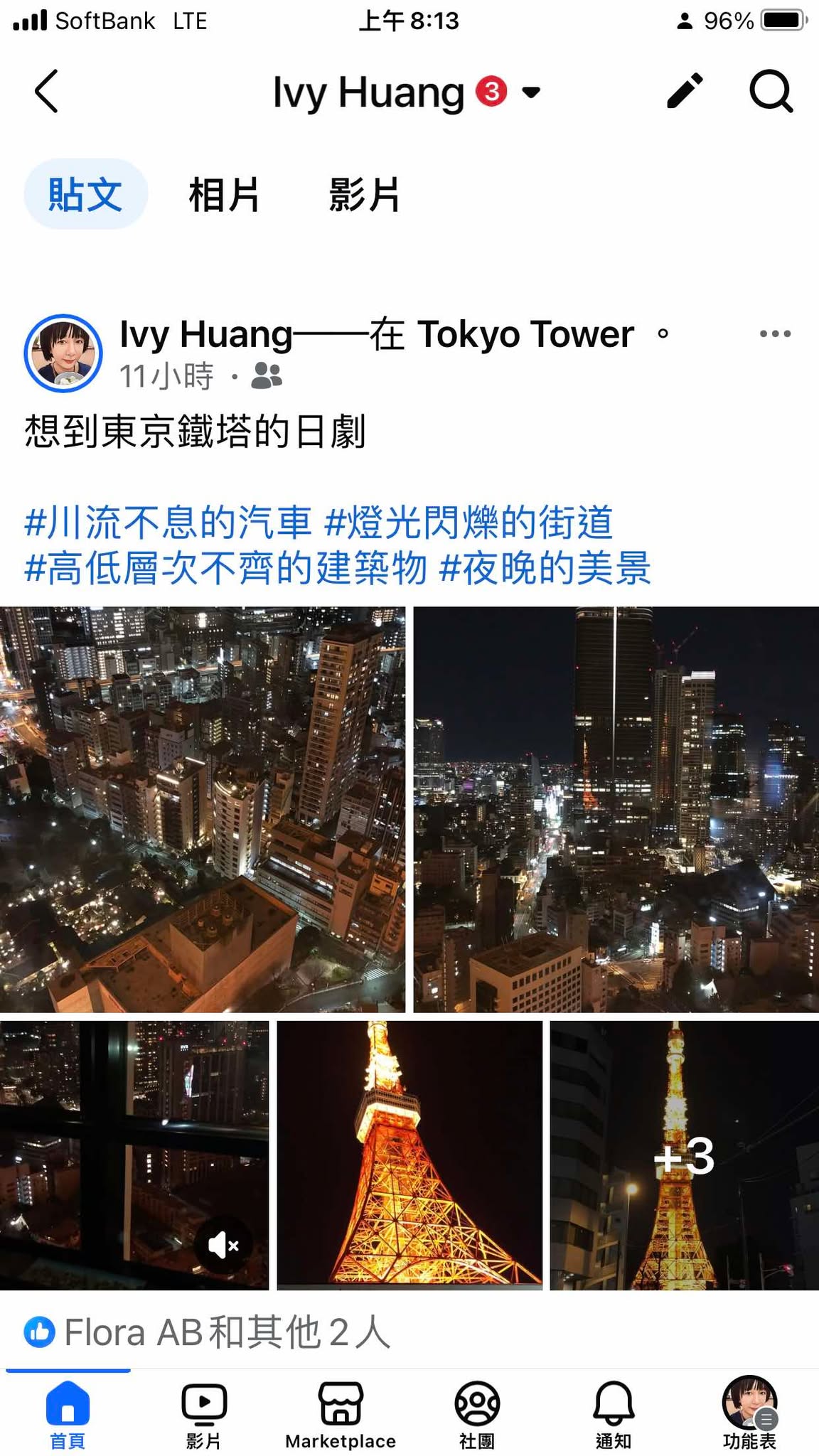Expand the Ivy Huang profile dropdown

point(530,92)
